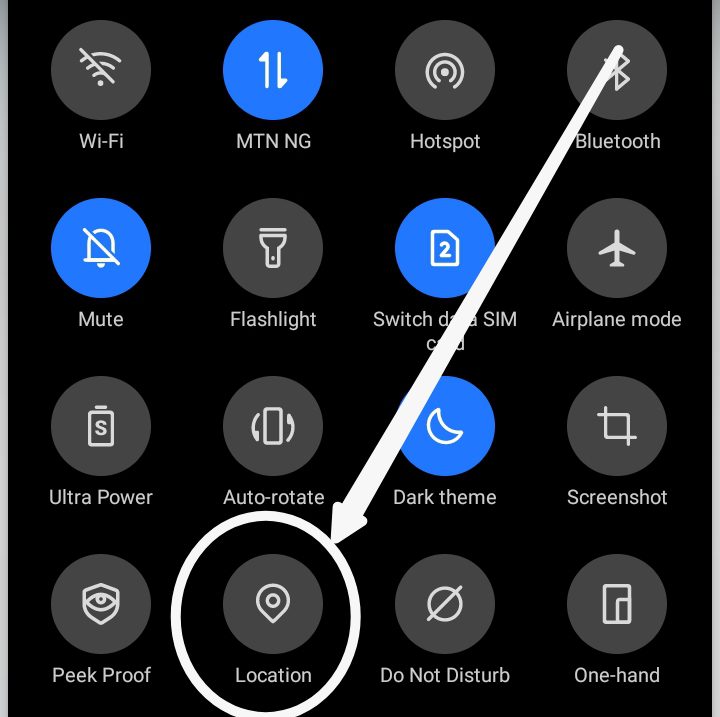This screenshot has height=717, width=720.
Task: Activate Ultra Power mode
Action: click(x=101, y=426)
